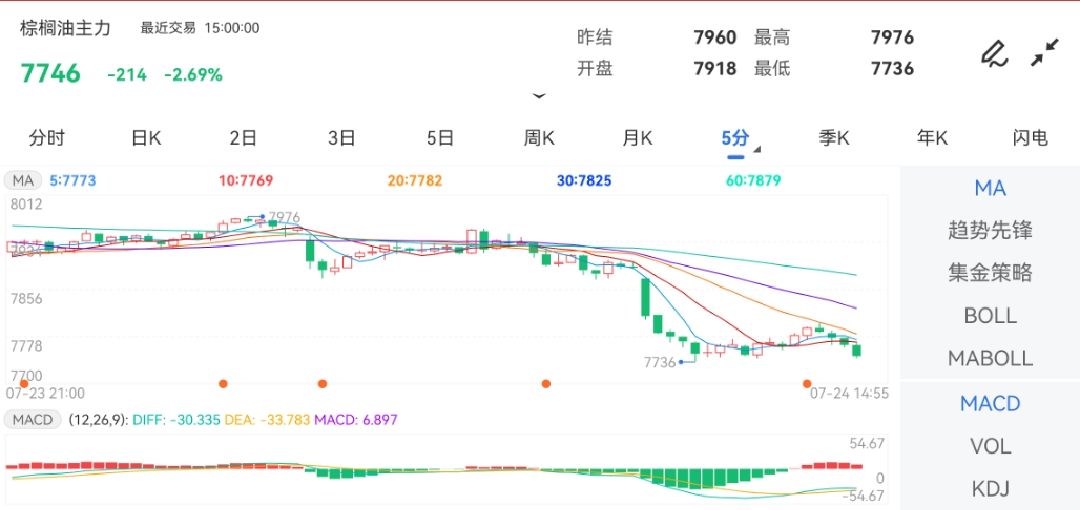The height and width of the screenshot is (510, 1080).
Task: Switch to the 分时 chart tab
Action: [47, 138]
